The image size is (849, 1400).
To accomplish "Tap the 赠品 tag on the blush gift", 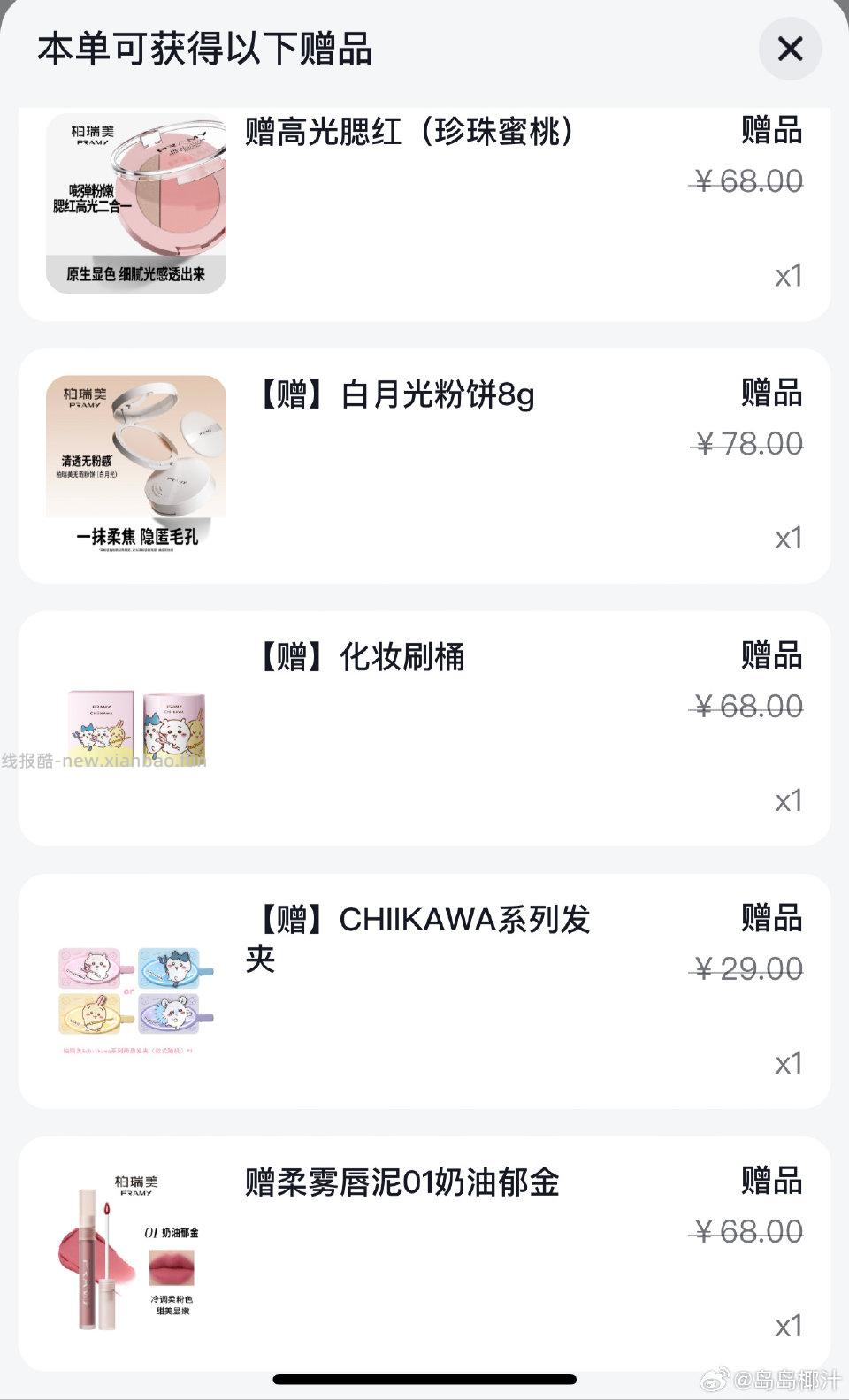I will [770, 131].
